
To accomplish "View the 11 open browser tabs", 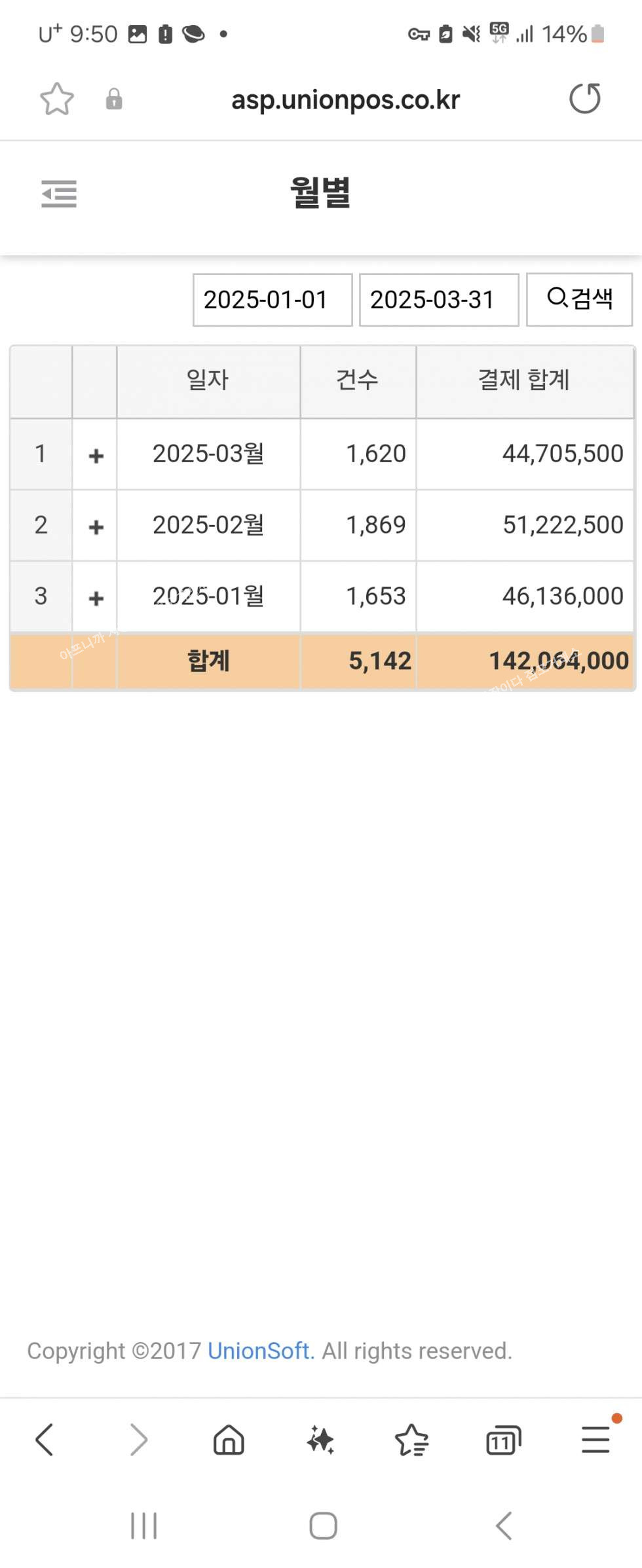I will [x=503, y=1440].
